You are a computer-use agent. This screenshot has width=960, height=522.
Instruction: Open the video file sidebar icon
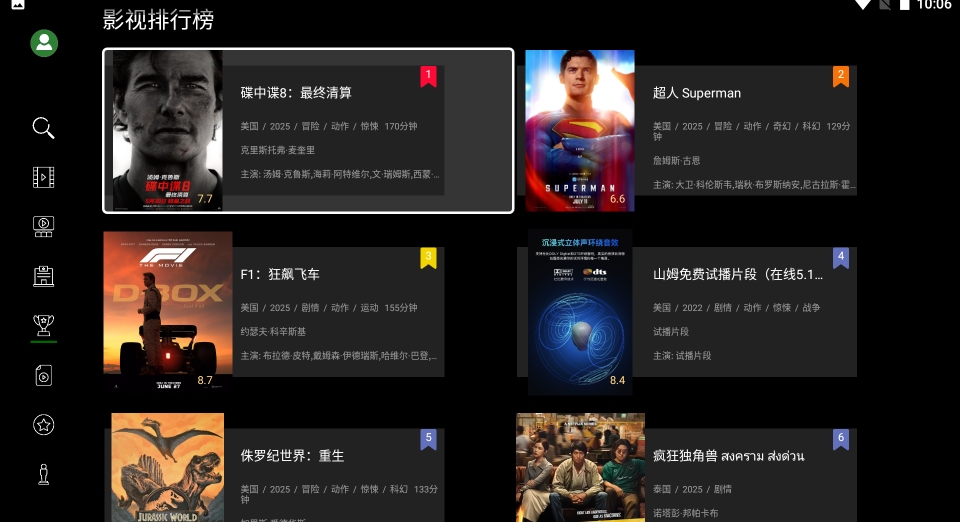tap(44, 375)
